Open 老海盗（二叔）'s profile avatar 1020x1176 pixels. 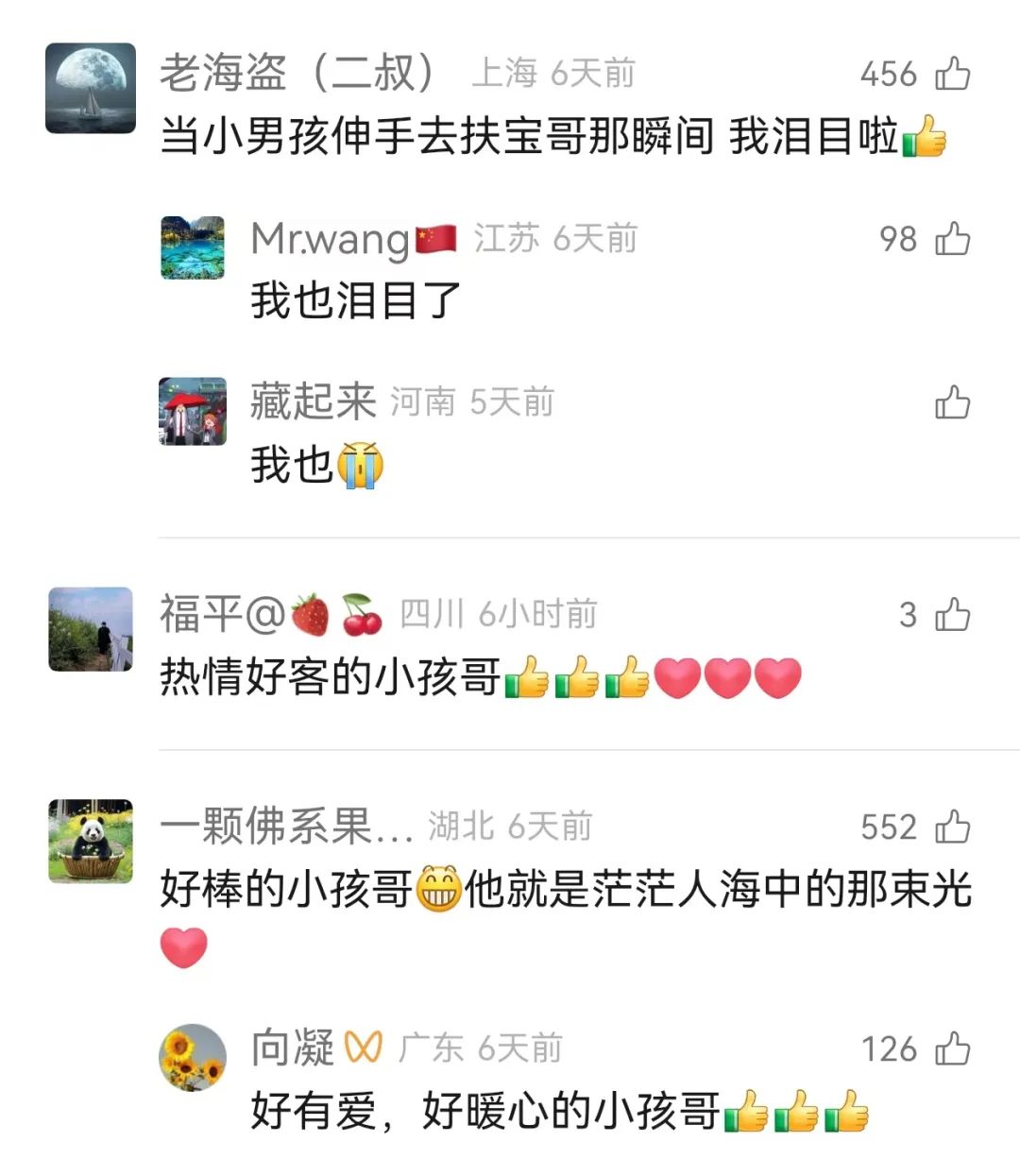(x=91, y=88)
